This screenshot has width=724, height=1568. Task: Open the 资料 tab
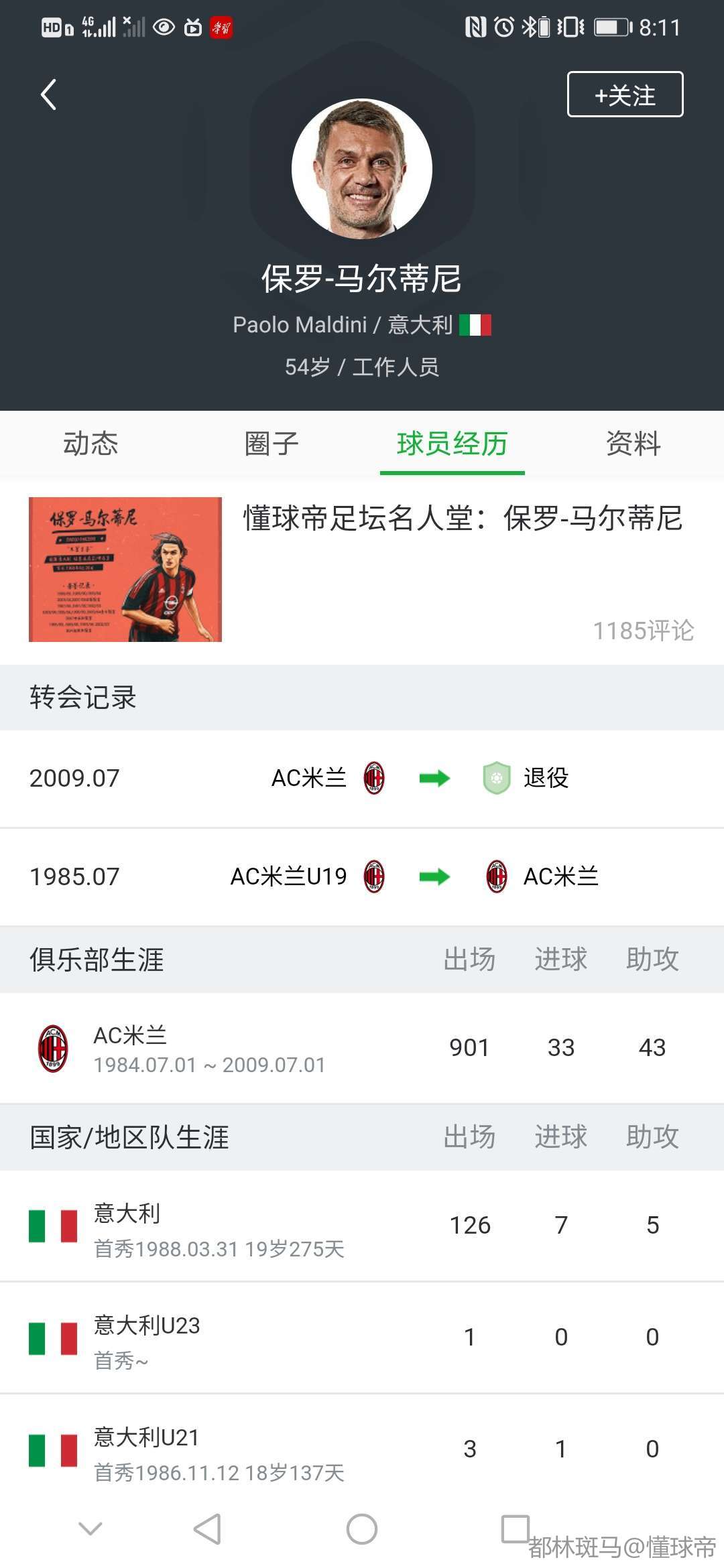tap(633, 444)
